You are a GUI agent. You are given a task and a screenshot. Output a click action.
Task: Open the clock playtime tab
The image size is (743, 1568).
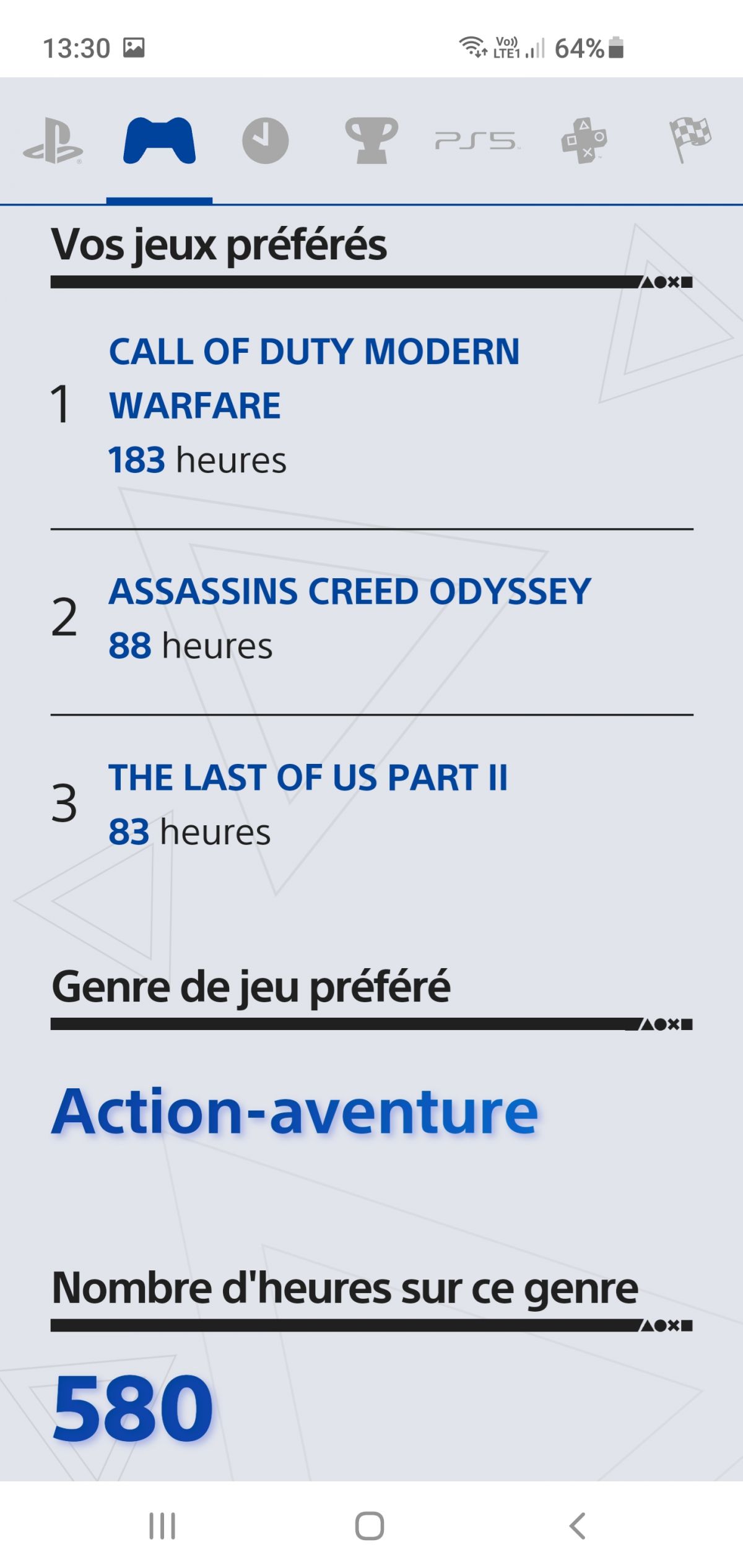tap(265, 142)
